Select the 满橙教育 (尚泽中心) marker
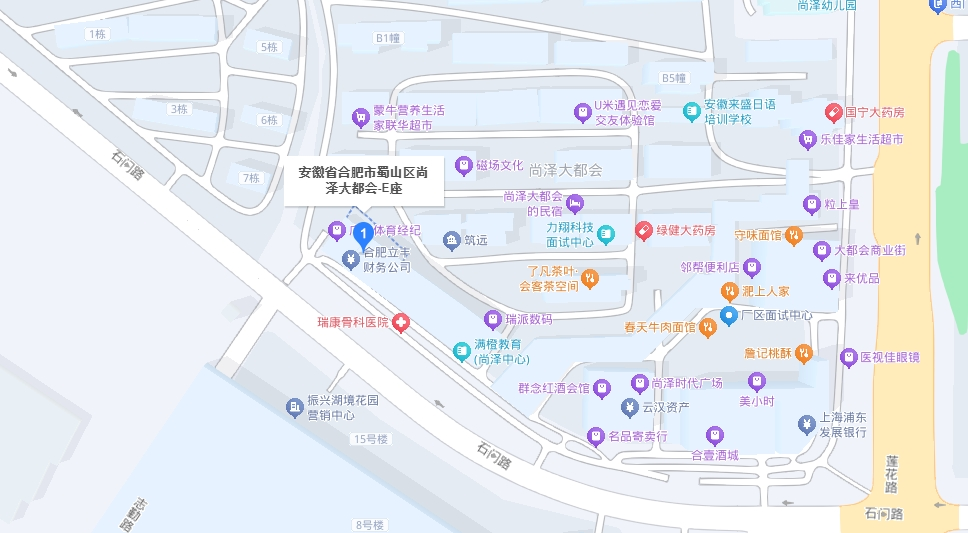This screenshot has height=533, width=968. [461, 350]
